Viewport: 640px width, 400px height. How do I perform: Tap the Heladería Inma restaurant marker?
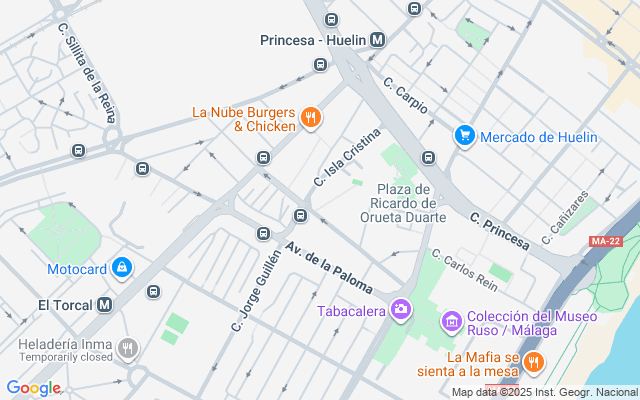(x=126, y=347)
